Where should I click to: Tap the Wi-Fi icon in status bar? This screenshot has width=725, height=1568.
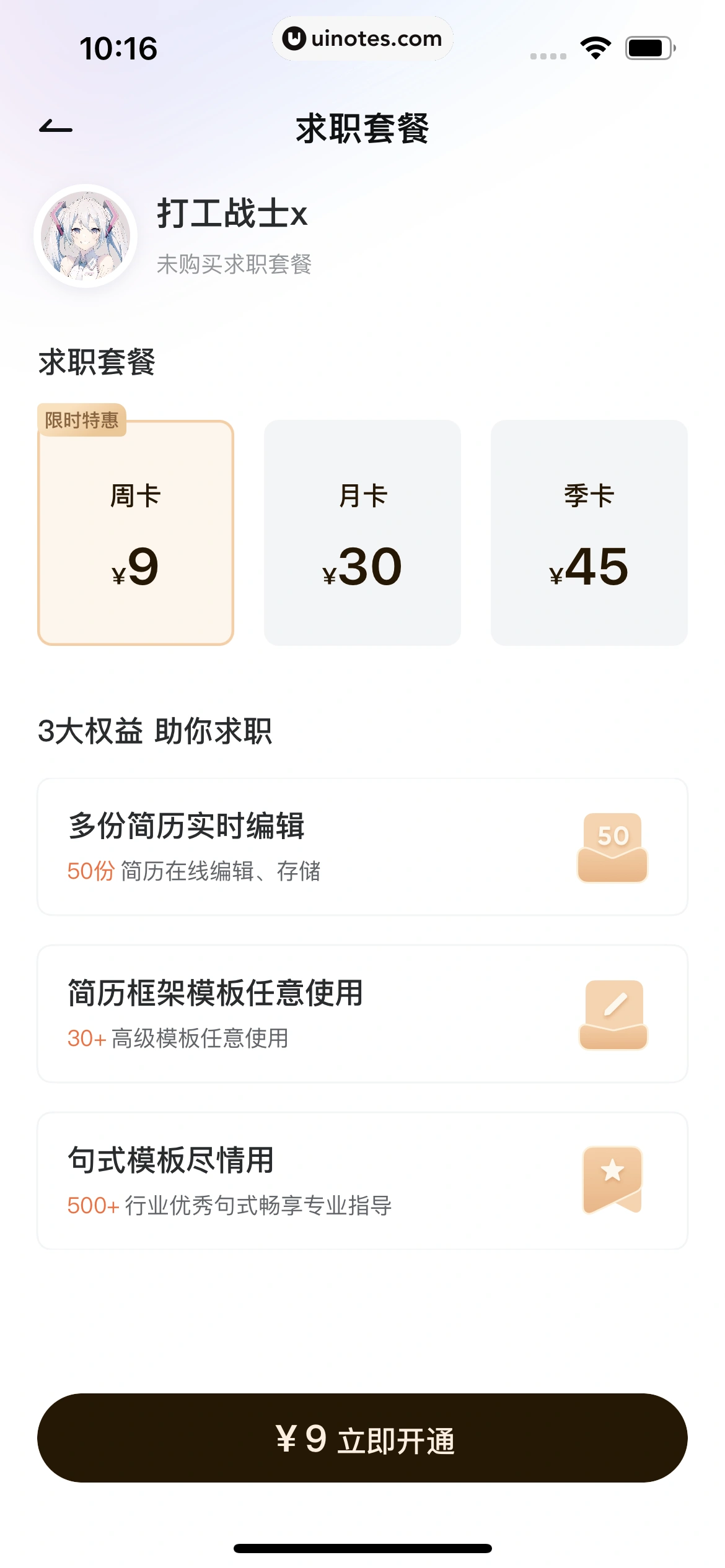[x=595, y=47]
